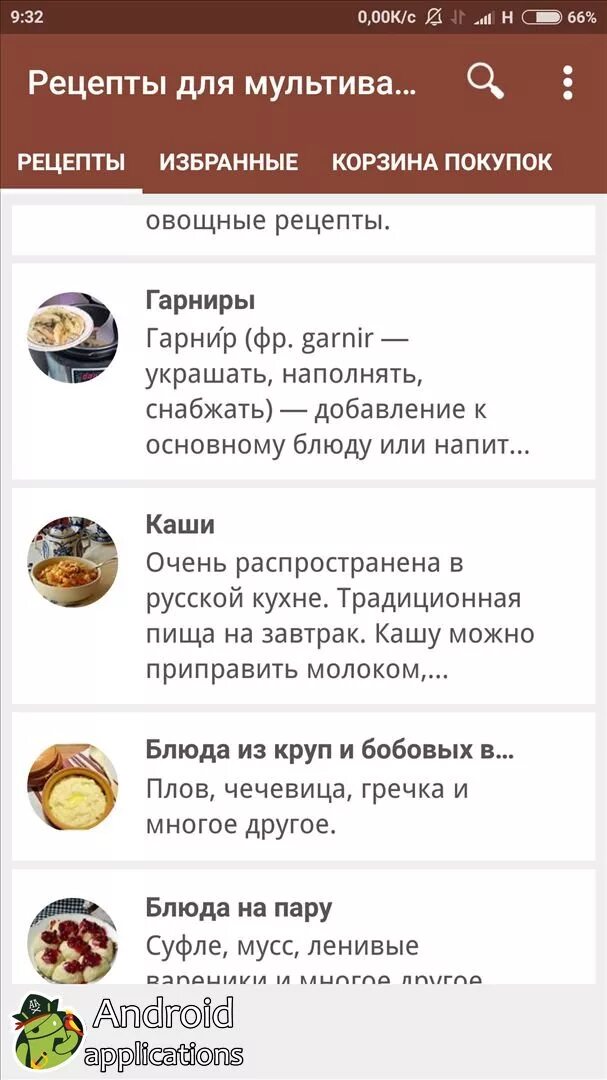
Task: Select Блюда из круп и бобовых
Action: point(303,787)
